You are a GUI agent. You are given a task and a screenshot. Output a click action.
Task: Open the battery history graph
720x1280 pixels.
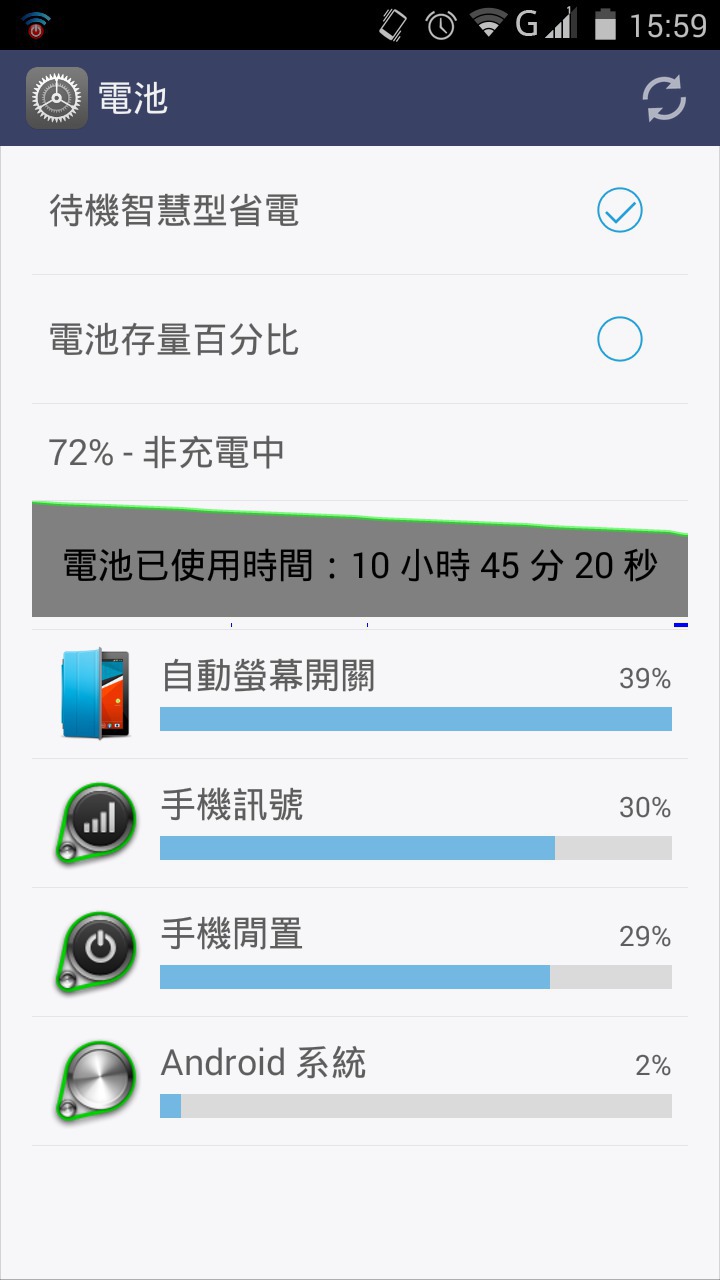[x=360, y=562]
